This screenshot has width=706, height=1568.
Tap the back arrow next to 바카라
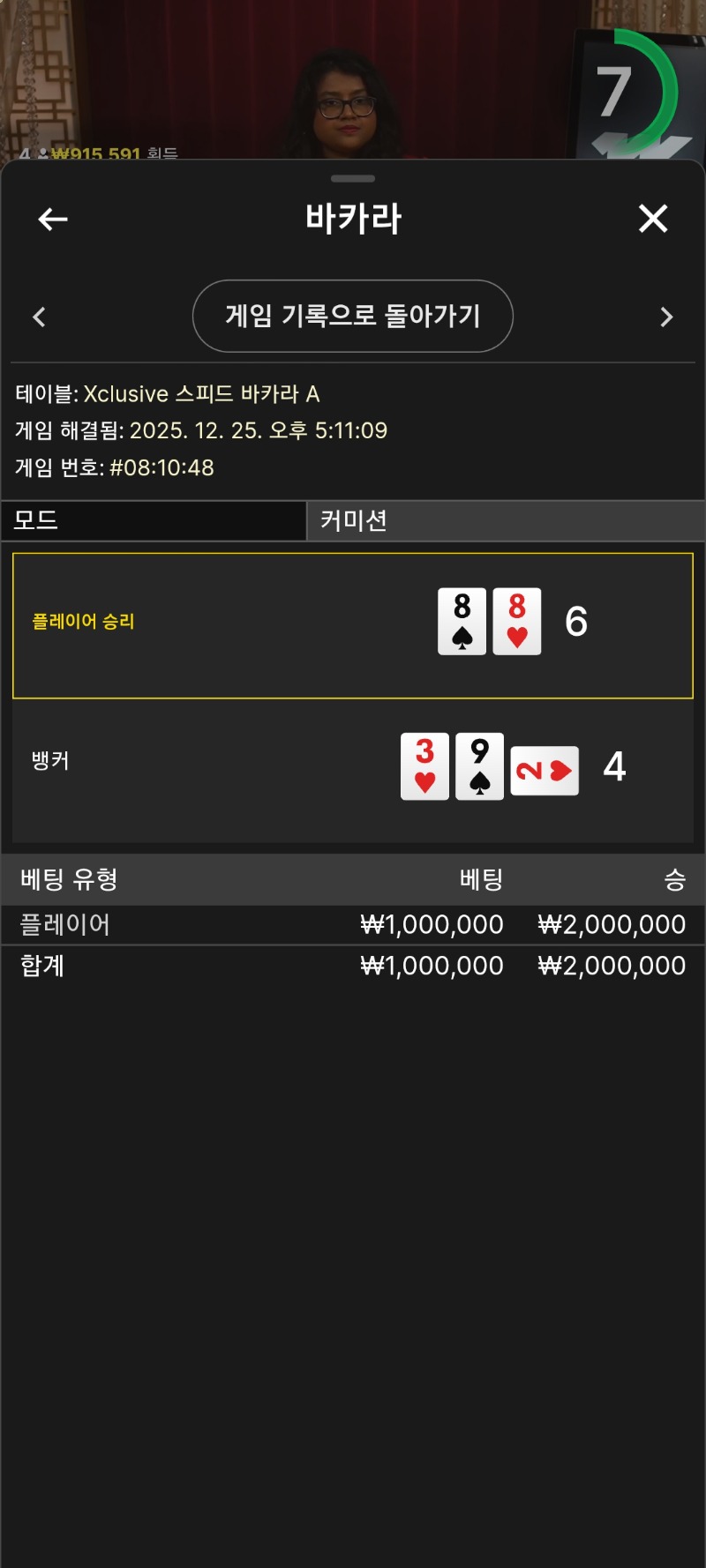[x=53, y=219]
